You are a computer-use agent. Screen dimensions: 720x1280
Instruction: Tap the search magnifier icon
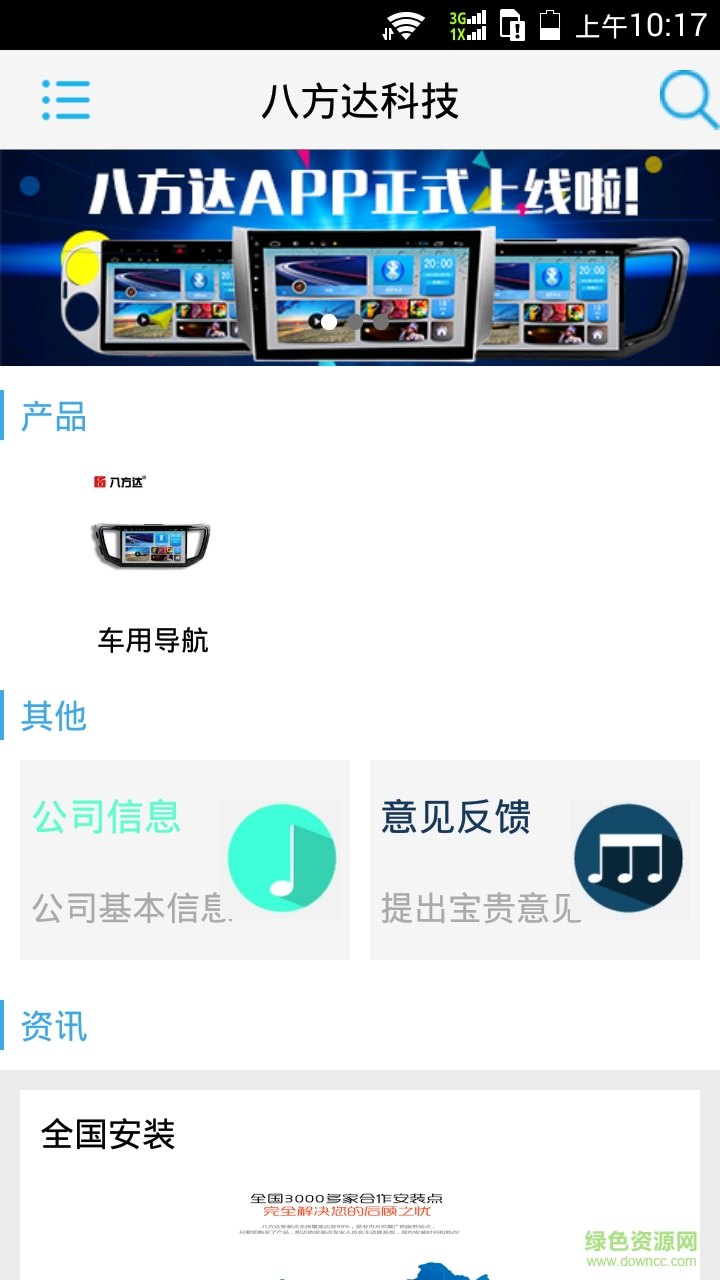tap(686, 99)
